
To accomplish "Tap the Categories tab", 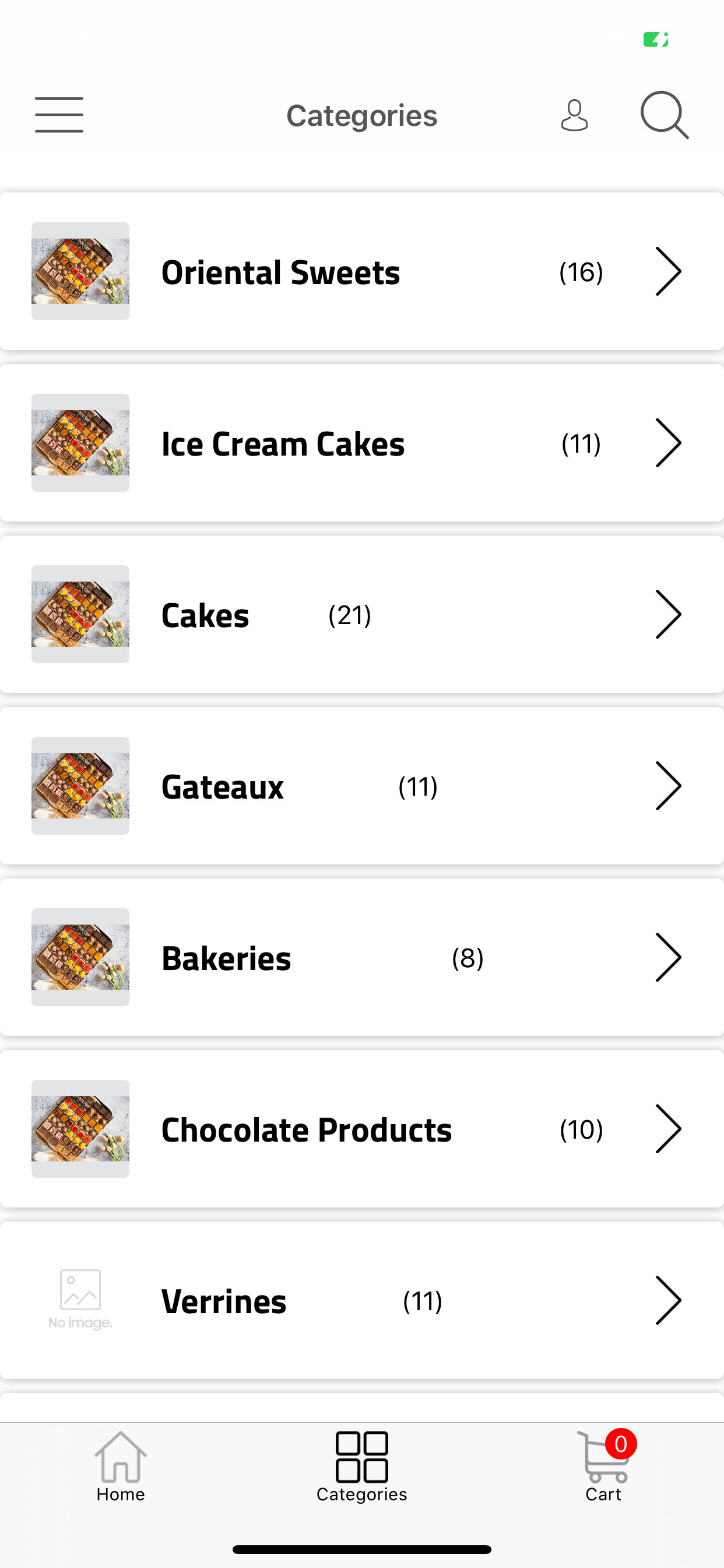I will point(361,1467).
